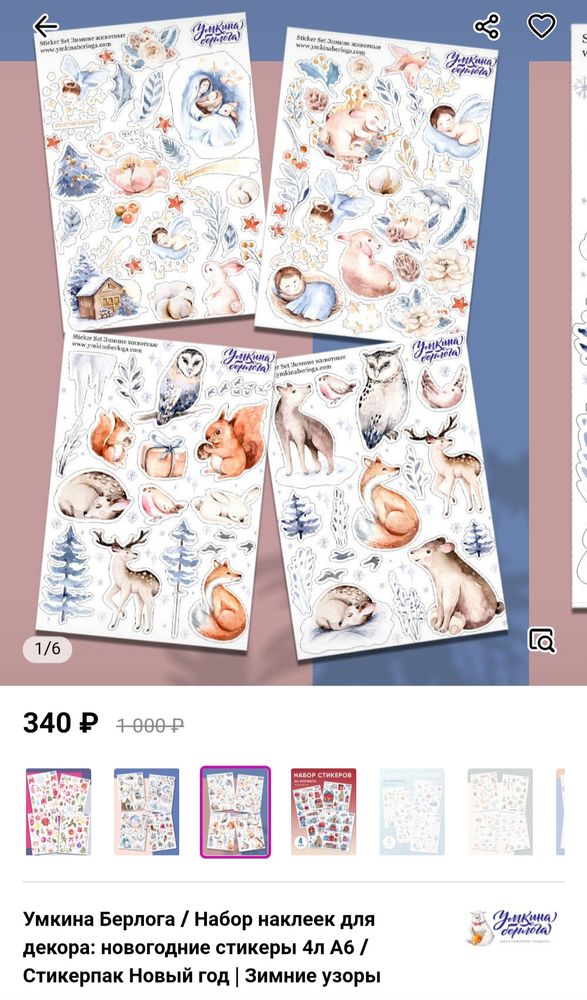
Task: Select the faded pale green sticker set thumbnail
Action: (500, 812)
